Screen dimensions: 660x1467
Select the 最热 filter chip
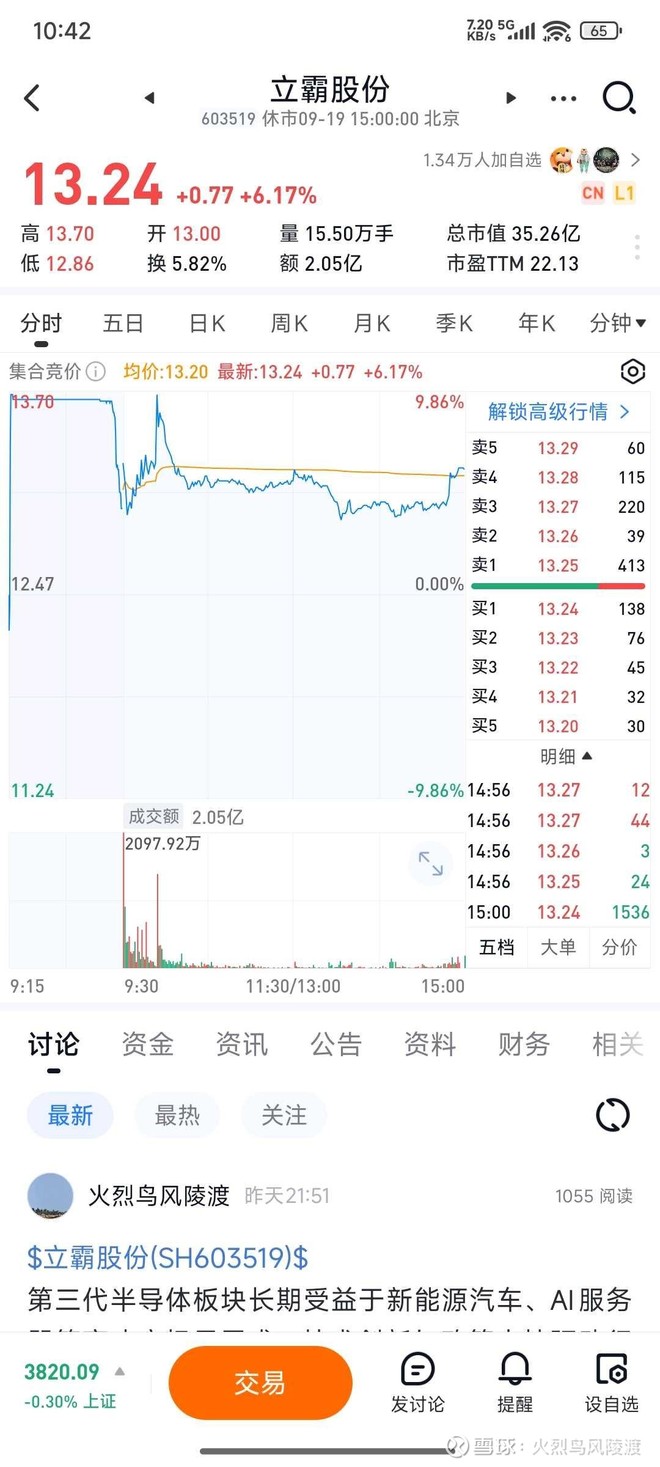coord(177,1115)
